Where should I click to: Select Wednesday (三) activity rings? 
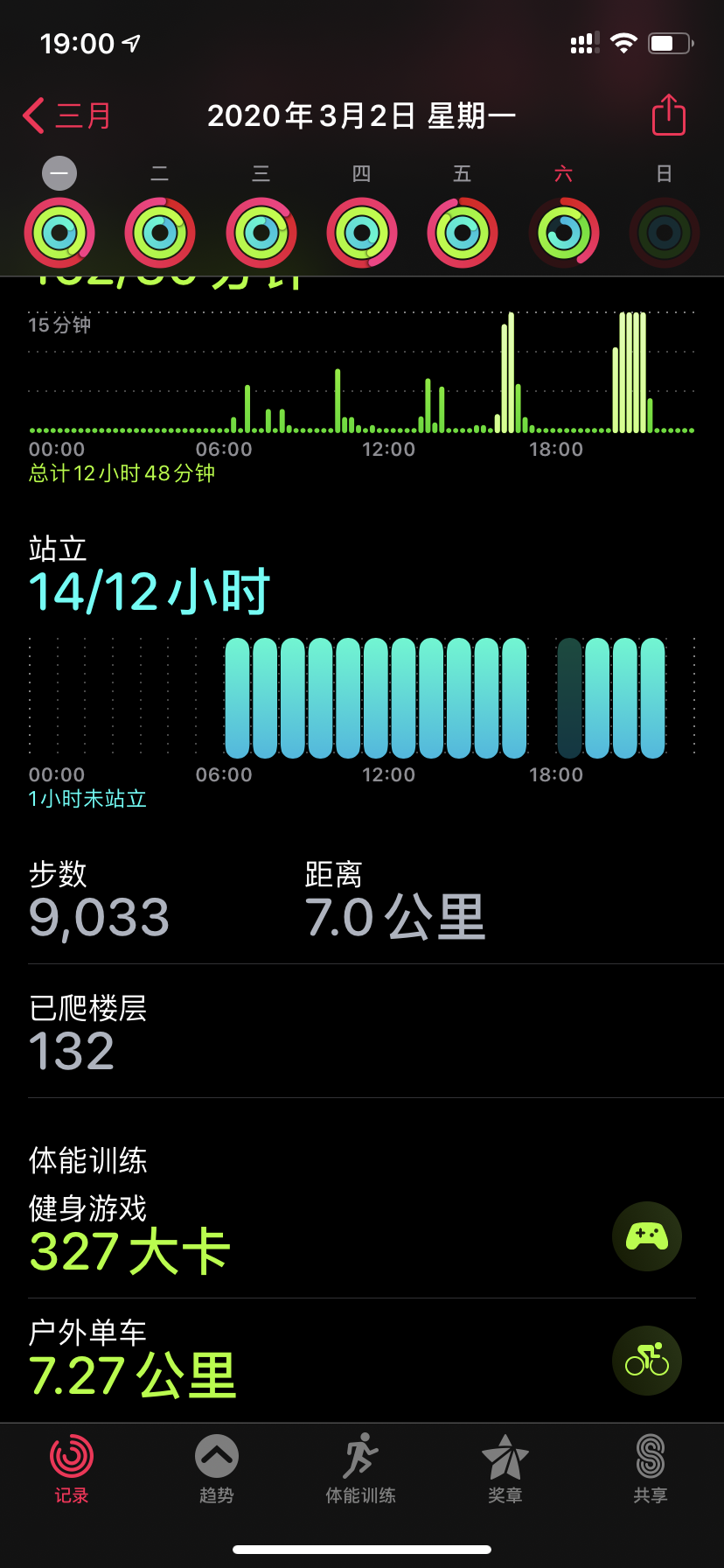[261, 232]
